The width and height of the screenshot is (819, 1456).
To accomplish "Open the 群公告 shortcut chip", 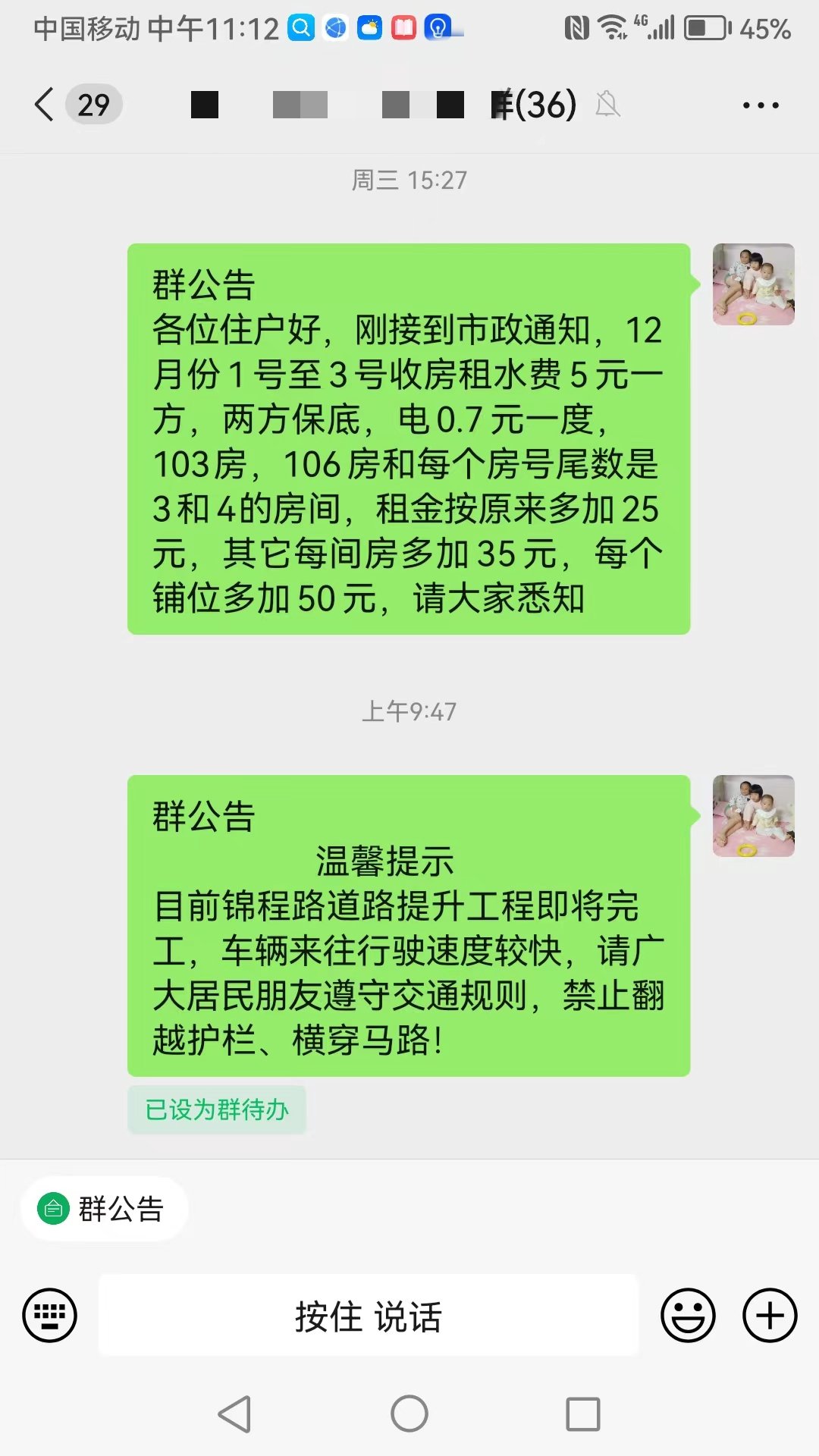I will [x=104, y=1209].
